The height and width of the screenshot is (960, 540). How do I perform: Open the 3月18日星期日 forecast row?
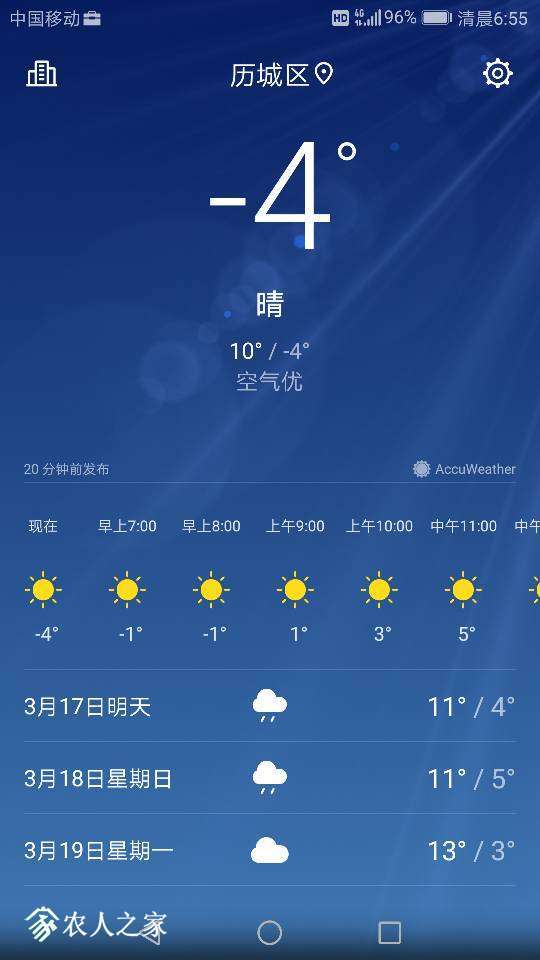[x=270, y=778]
